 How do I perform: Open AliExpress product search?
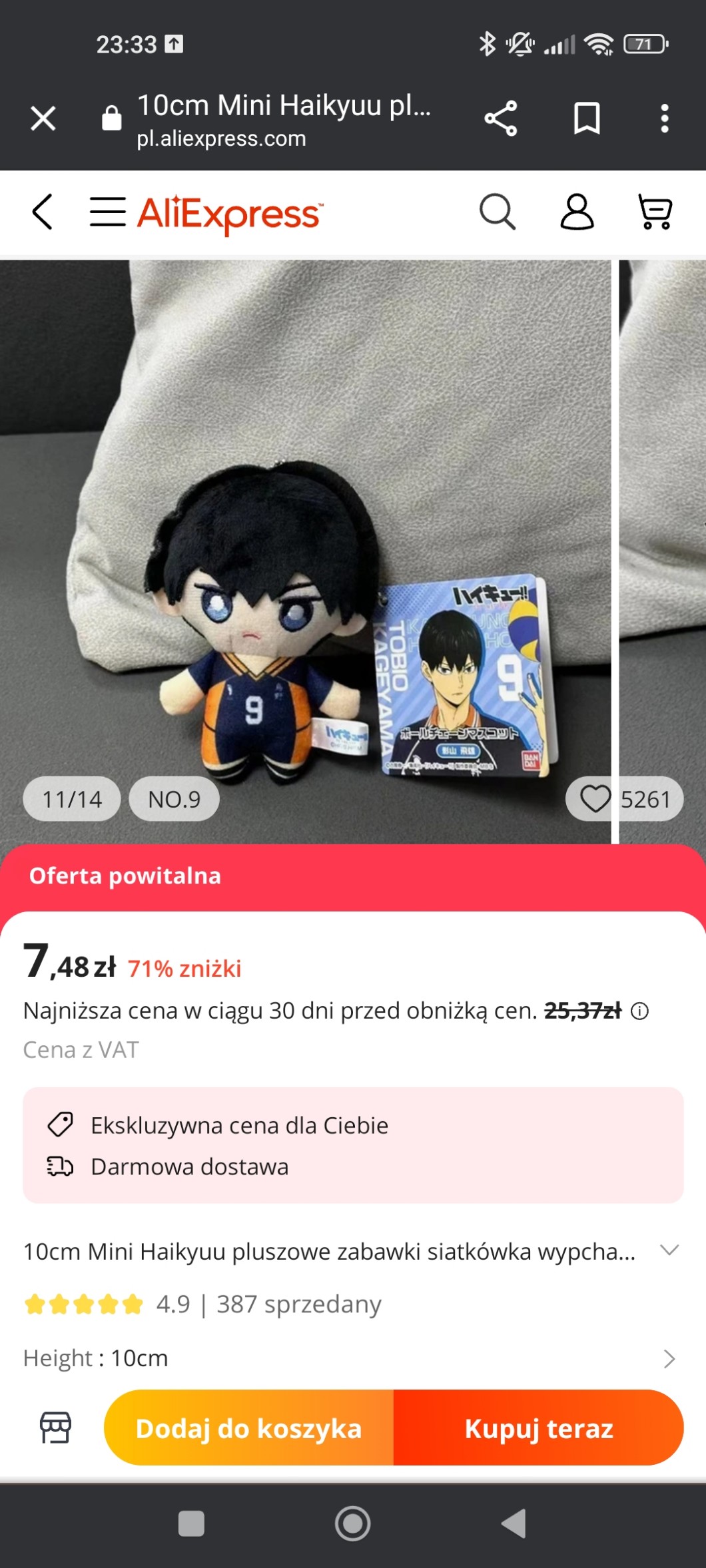coord(498,212)
